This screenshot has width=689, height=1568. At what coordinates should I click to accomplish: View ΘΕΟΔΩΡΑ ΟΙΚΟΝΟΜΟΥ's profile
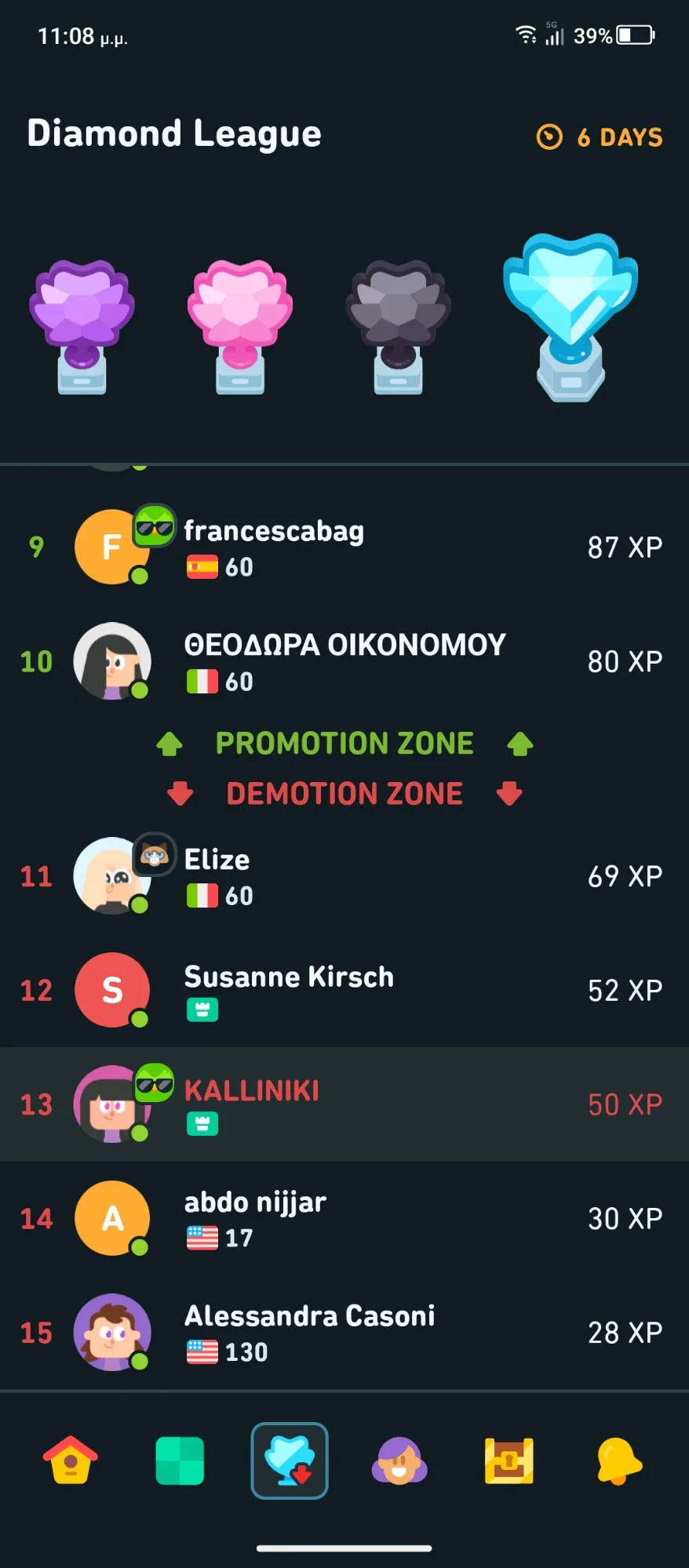coord(344,661)
